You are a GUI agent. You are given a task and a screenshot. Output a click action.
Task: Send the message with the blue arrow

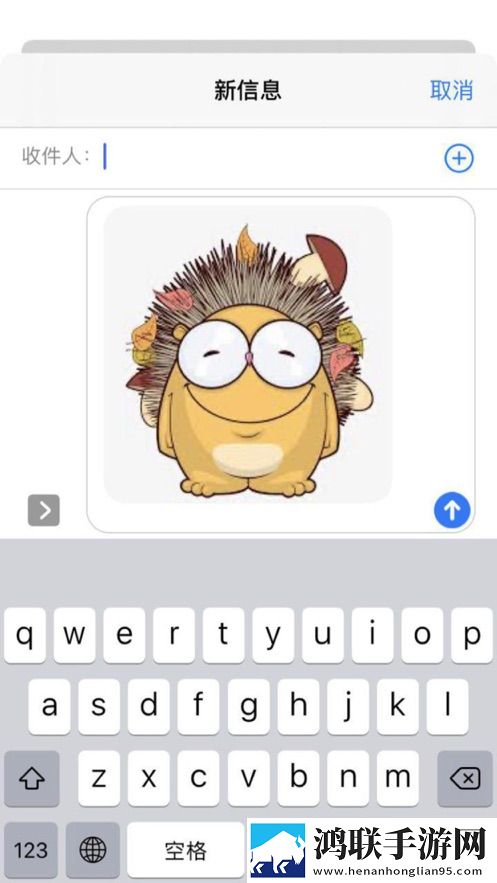[x=452, y=510]
